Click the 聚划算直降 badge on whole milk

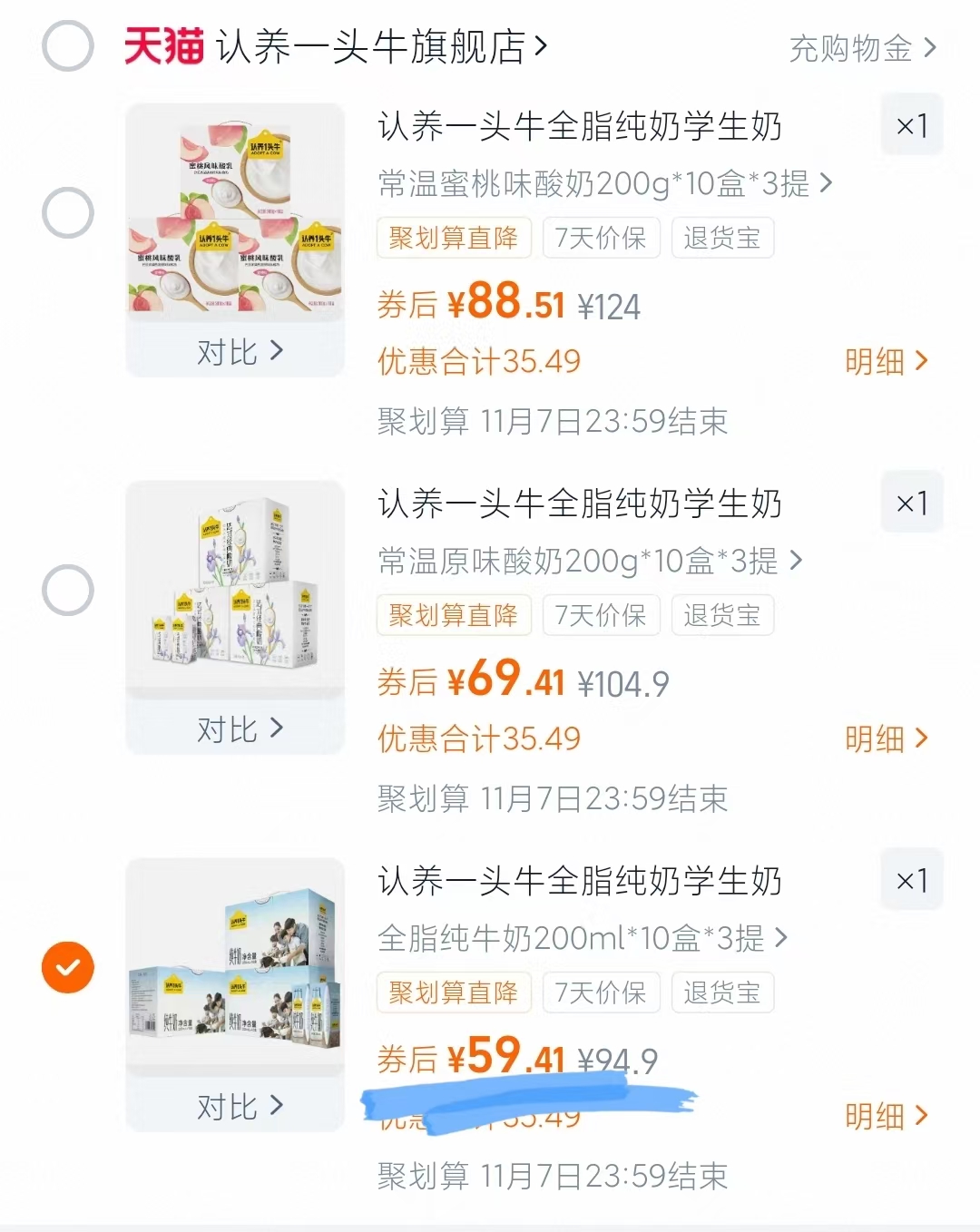pos(453,992)
